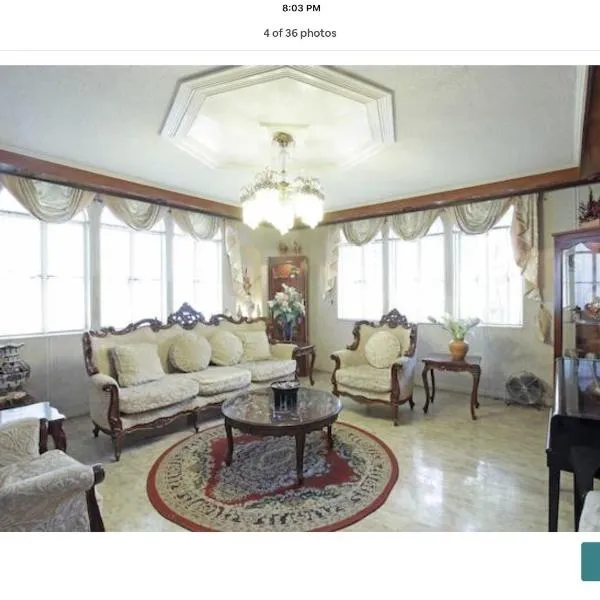Screen dimensions: 600x600
Task: Tap the teal button at the bottom edge
Action: pos(591,561)
